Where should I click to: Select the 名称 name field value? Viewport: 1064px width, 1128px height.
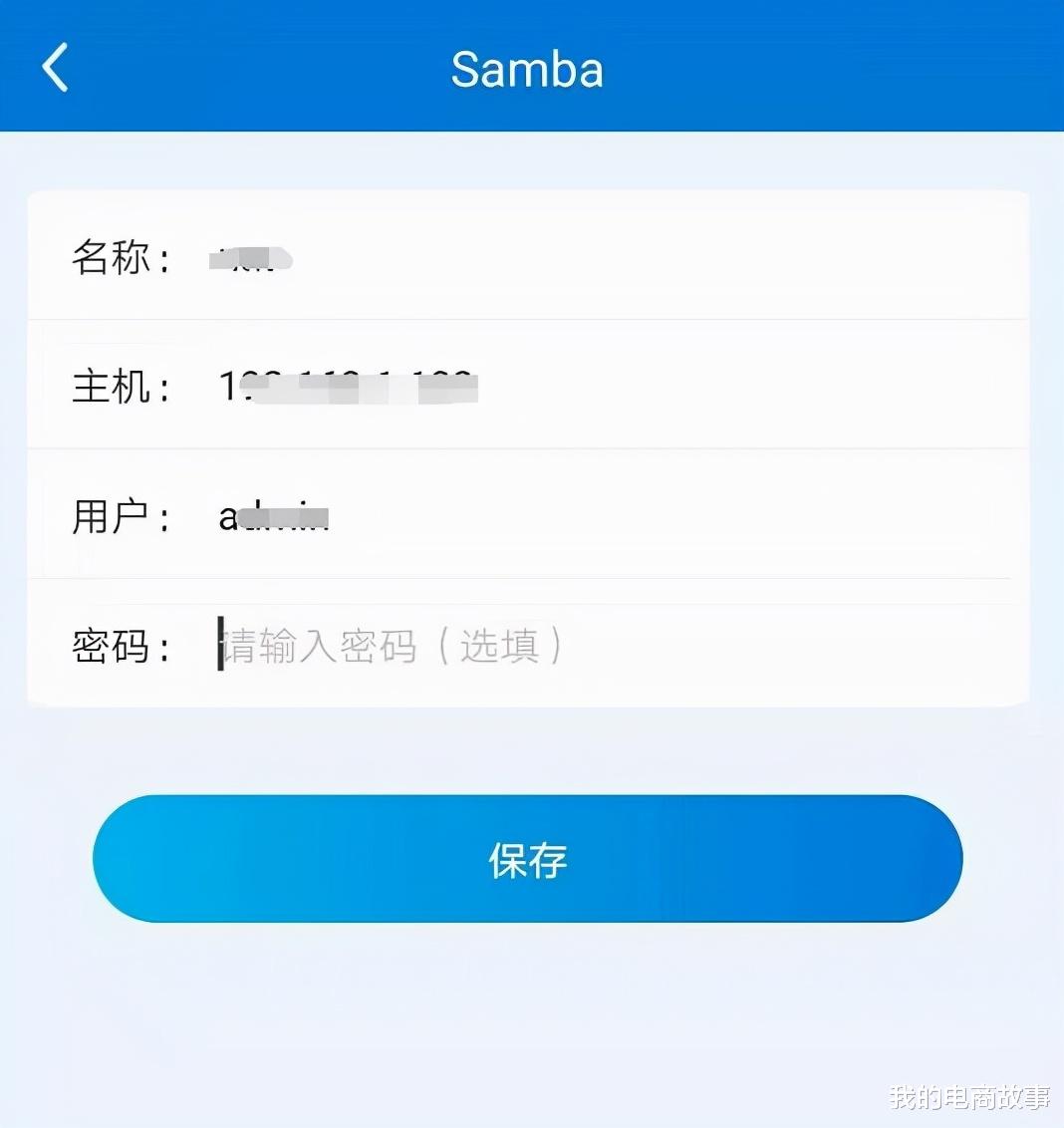point(251,259)
